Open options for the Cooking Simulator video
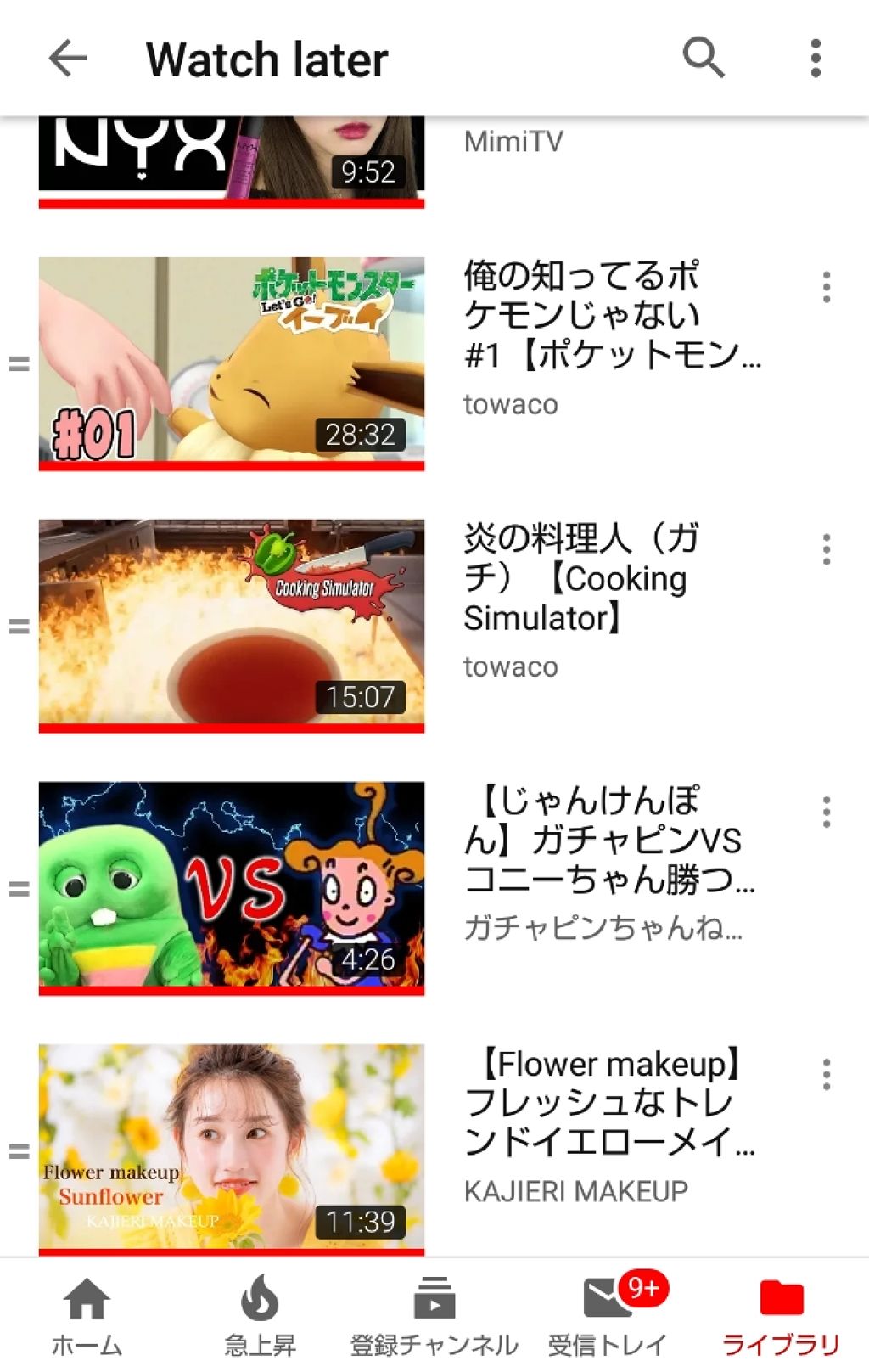This screenshot has height=1372, width=869. tap(826, 550)
